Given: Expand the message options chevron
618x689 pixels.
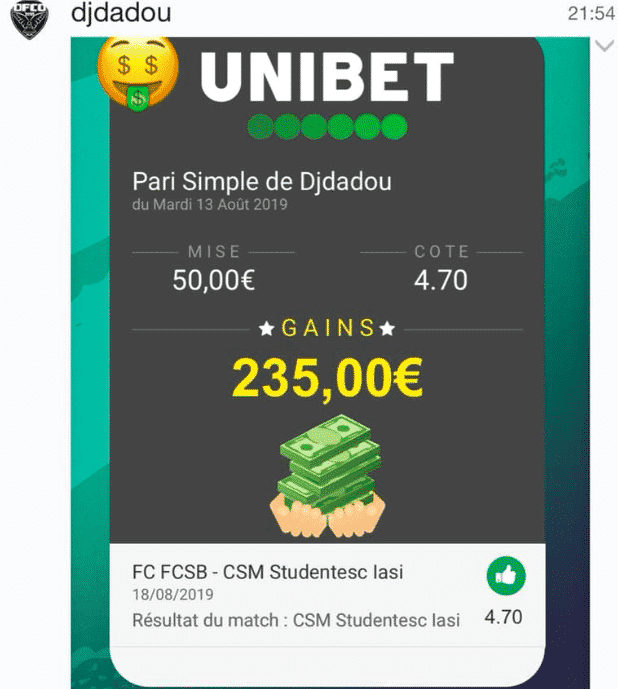Looking at the screenshot, I should tap(603, 46).
